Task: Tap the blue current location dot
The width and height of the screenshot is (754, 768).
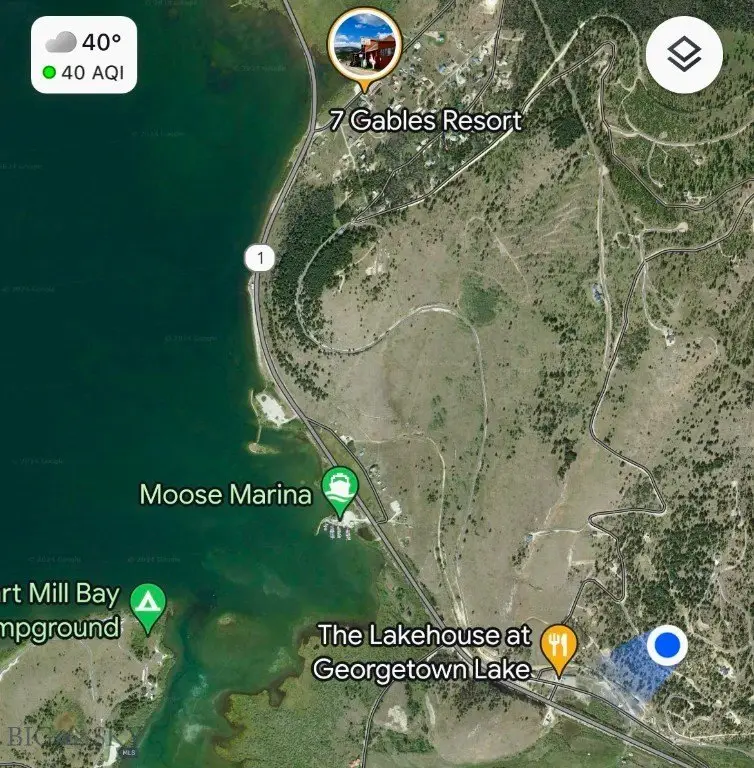Action: (666, 645)
